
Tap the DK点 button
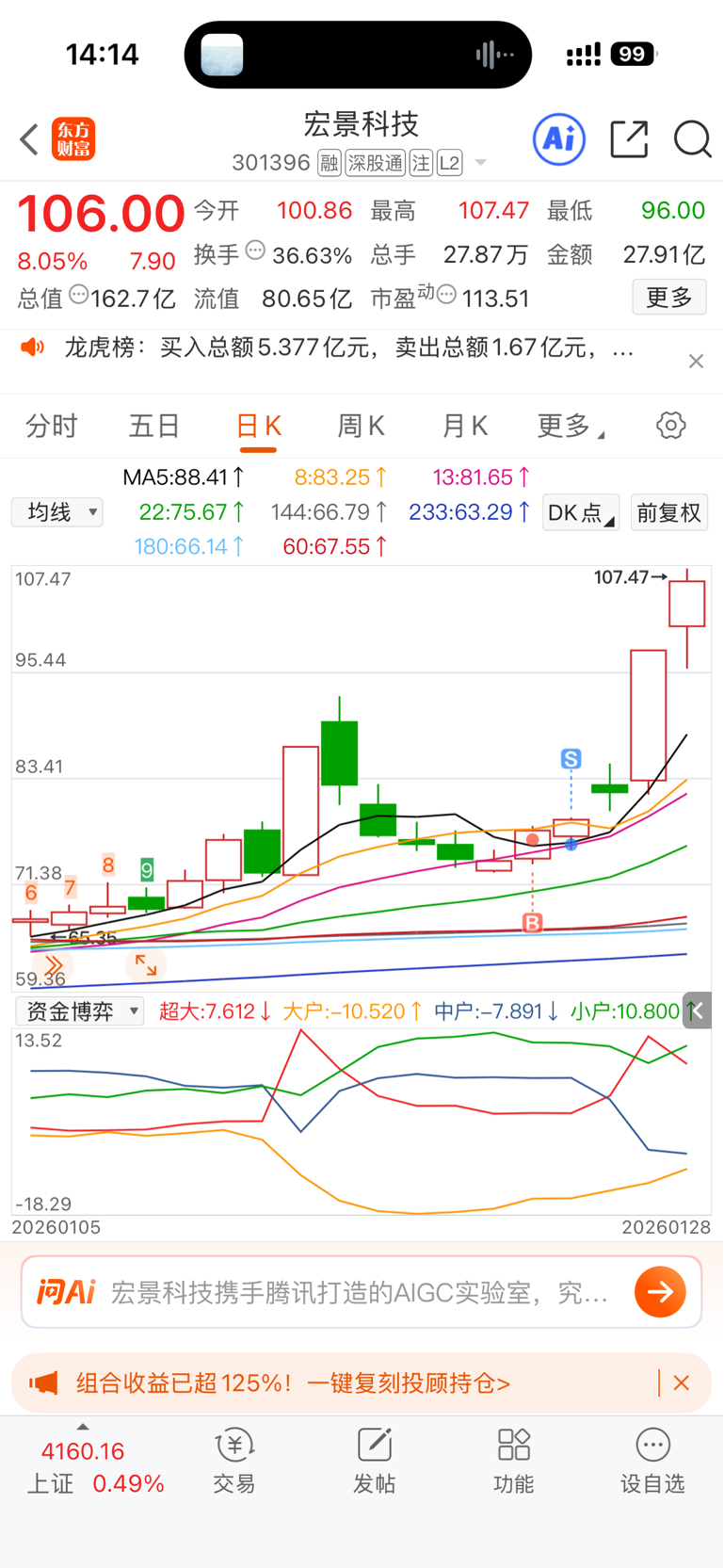pyautogui.click(x=580, y=512)
